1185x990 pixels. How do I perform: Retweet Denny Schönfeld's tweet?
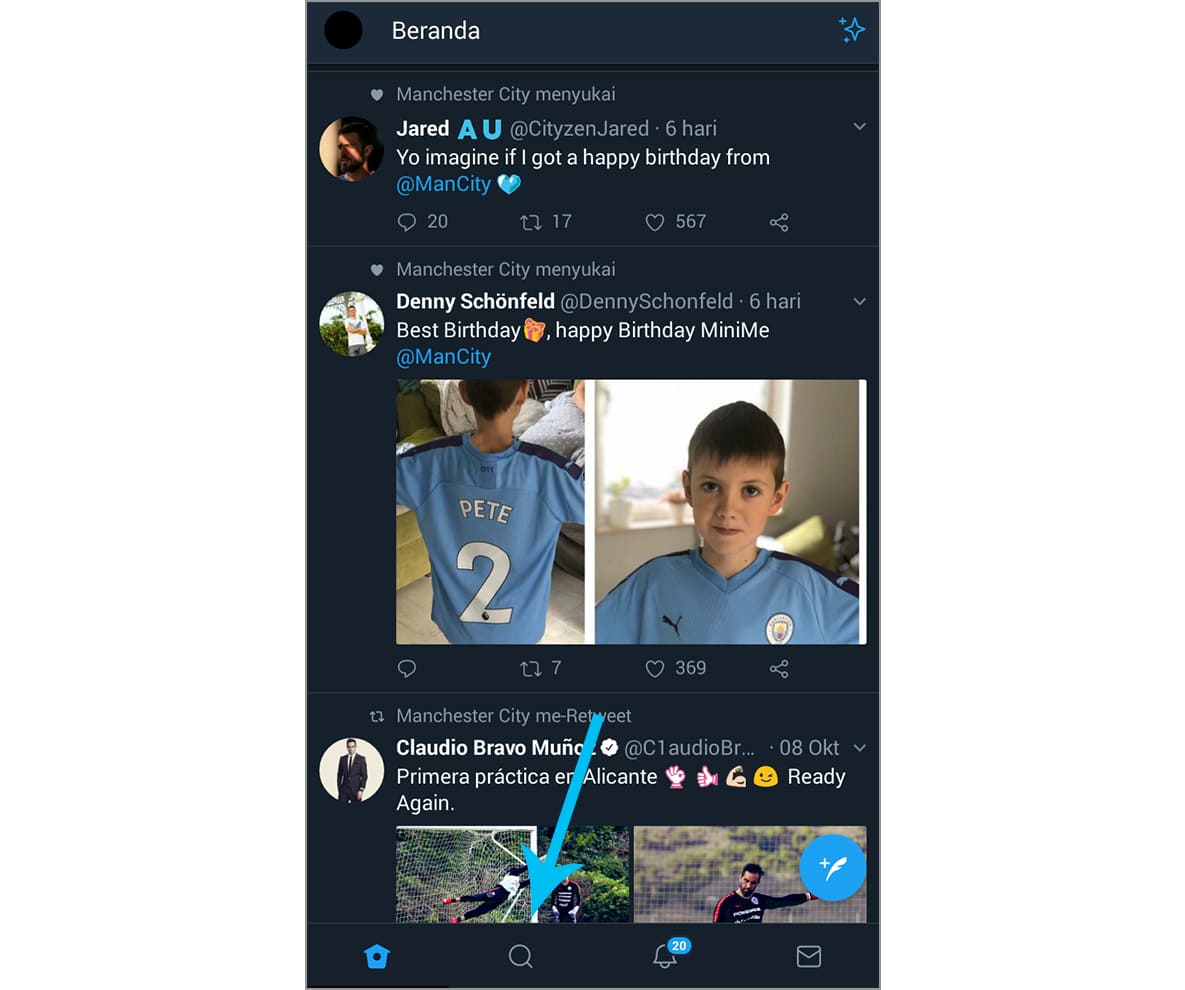click(x=531, y=668)
